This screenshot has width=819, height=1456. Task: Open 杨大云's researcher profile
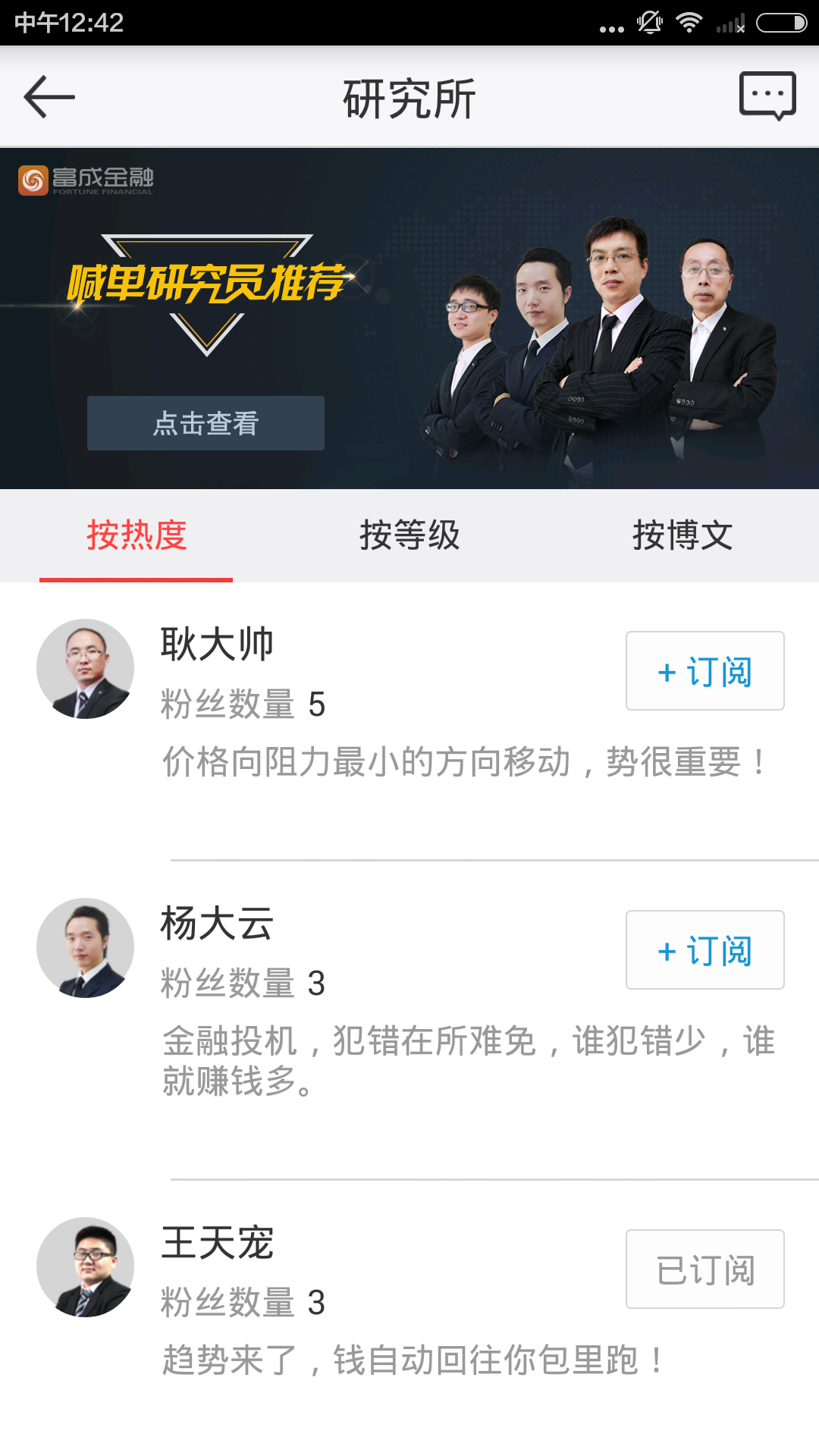pos(86,948)
